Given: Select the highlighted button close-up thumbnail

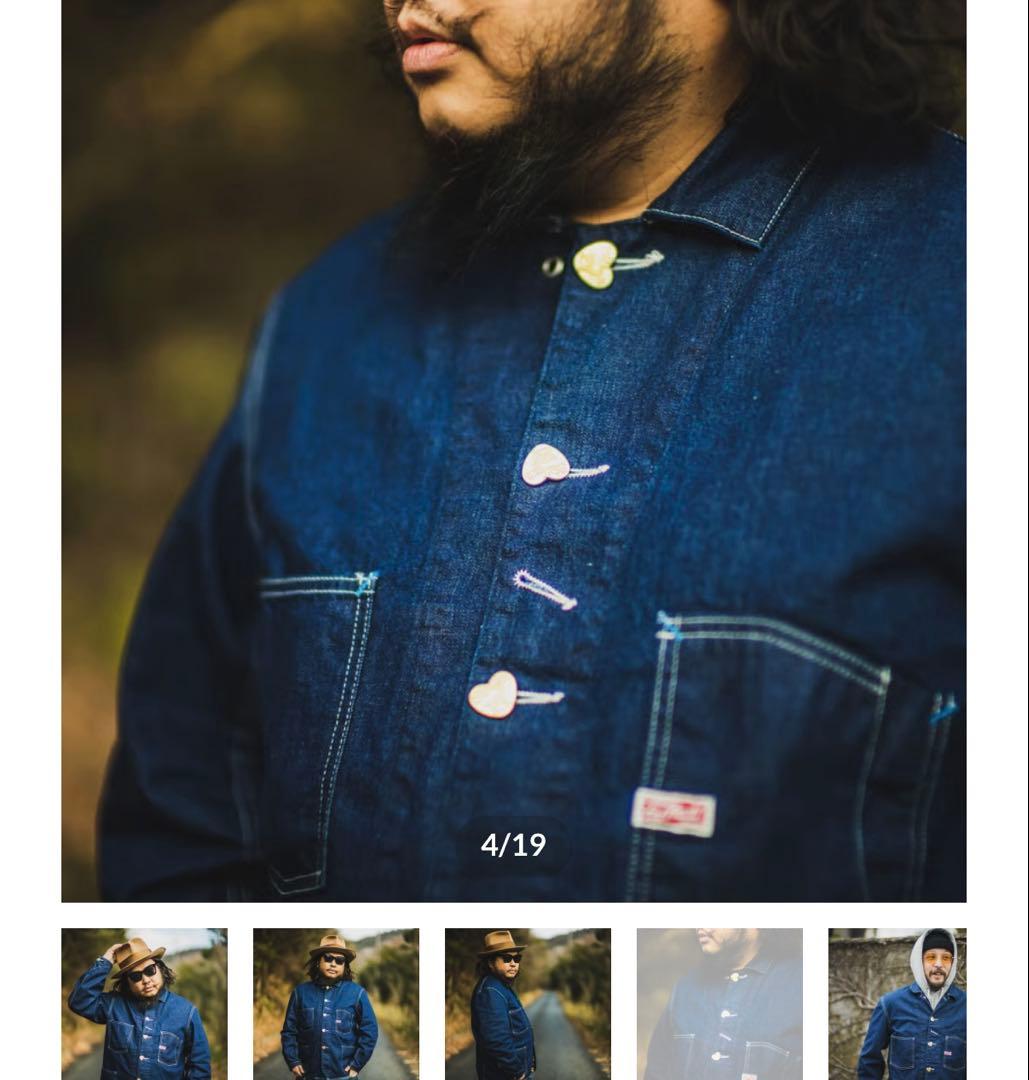Looking at the screenshot, I should (719, 1003).
